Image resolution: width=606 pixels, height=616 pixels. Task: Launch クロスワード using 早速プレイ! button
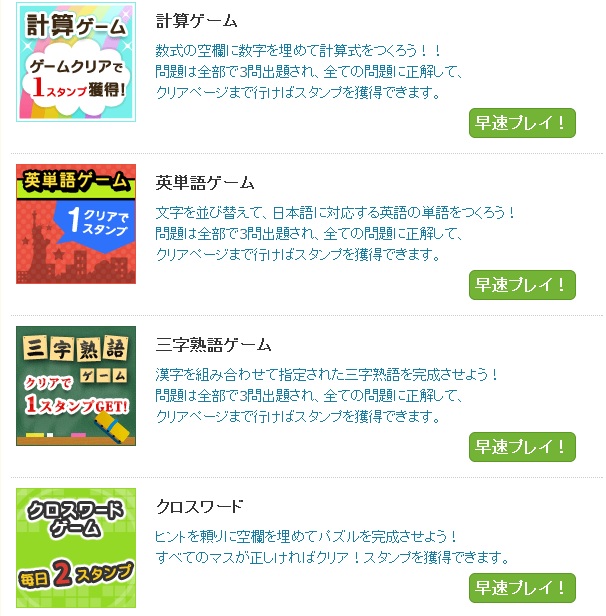[522, 588]
